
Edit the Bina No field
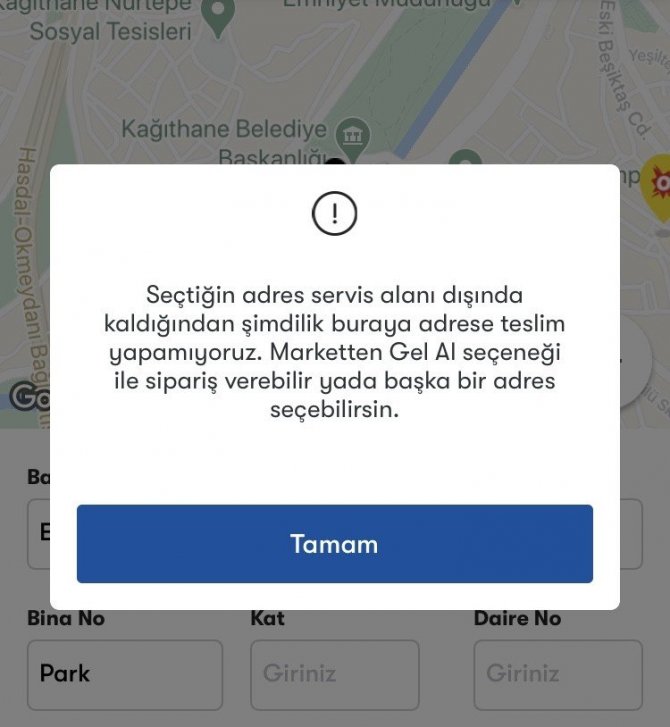(125, 674)
